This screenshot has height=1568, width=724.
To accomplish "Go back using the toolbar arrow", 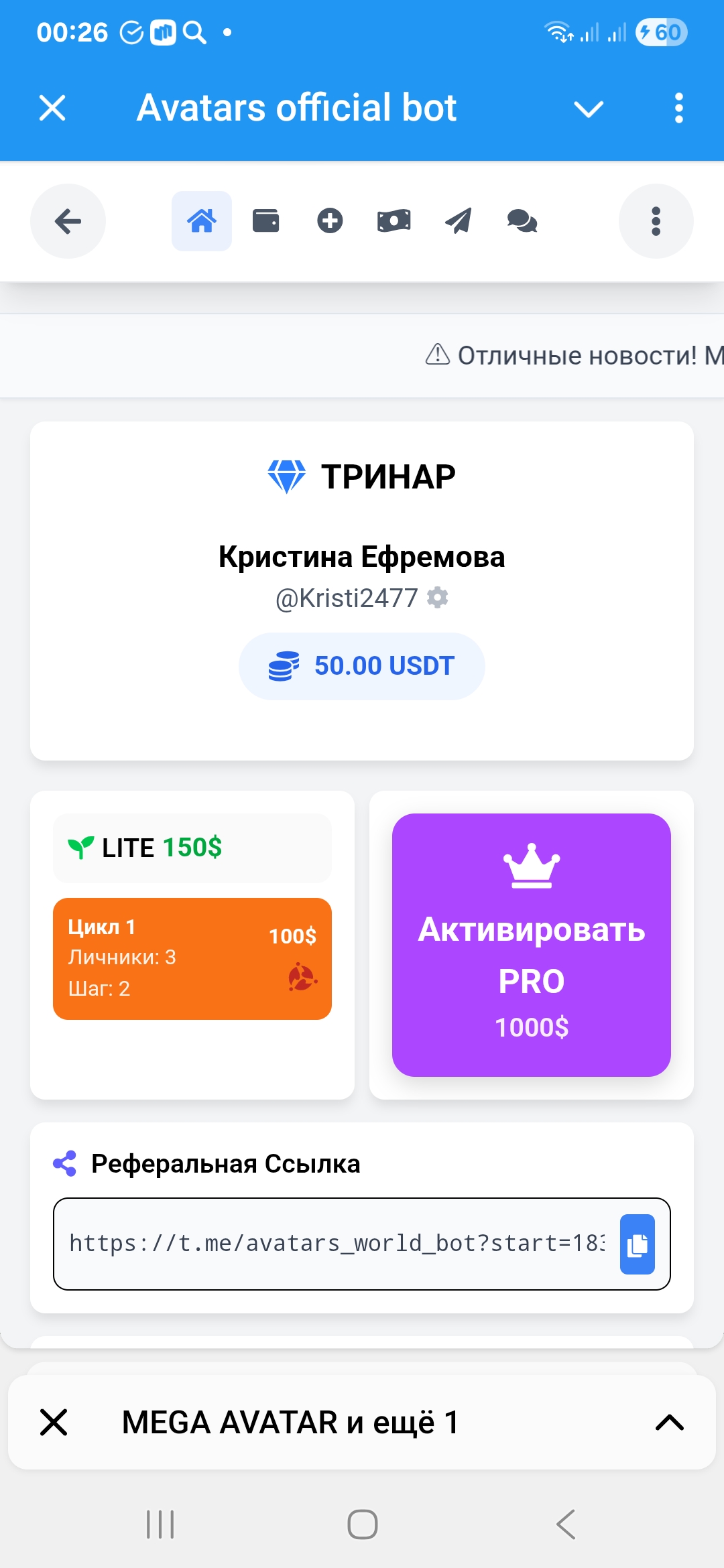I will 68,221.
